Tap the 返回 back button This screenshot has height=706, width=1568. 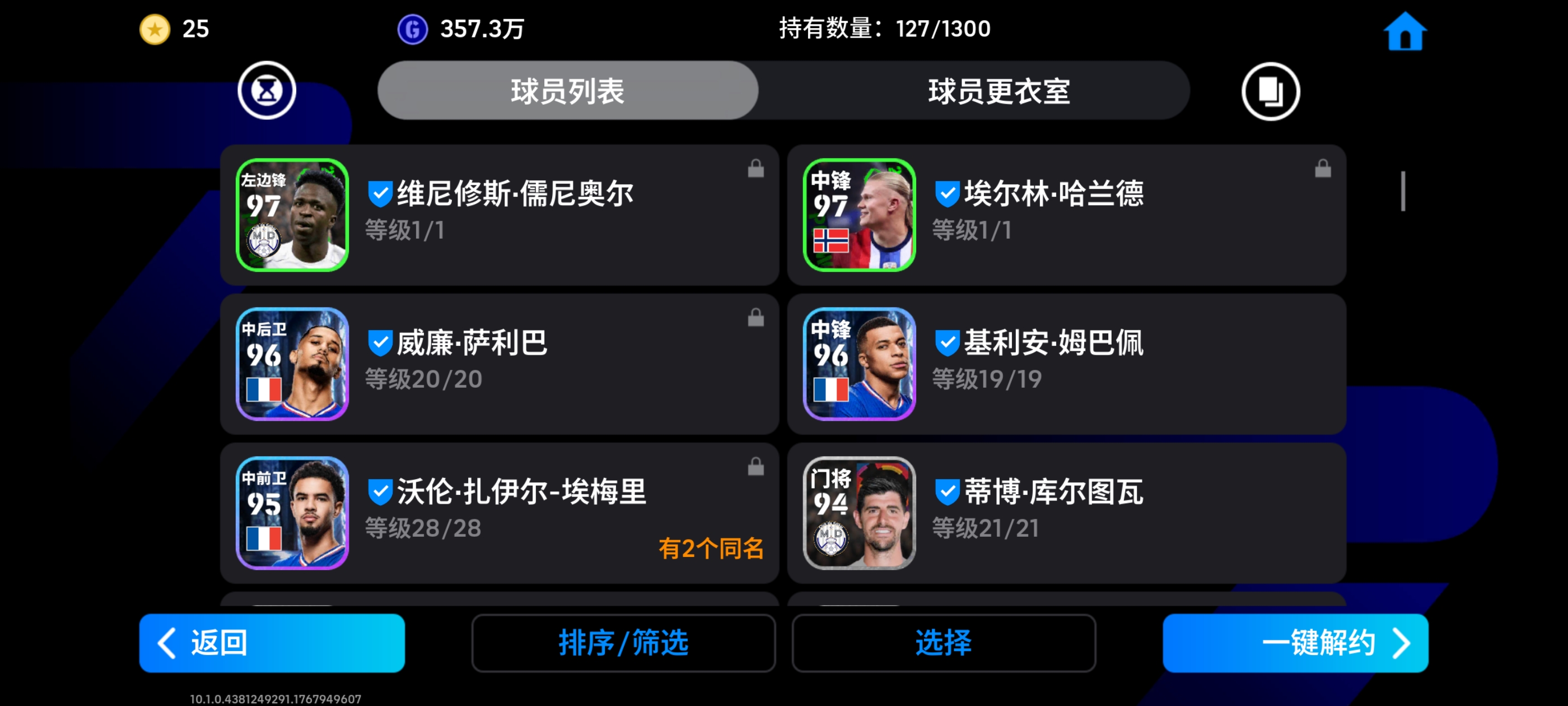(x=272, y=643)
